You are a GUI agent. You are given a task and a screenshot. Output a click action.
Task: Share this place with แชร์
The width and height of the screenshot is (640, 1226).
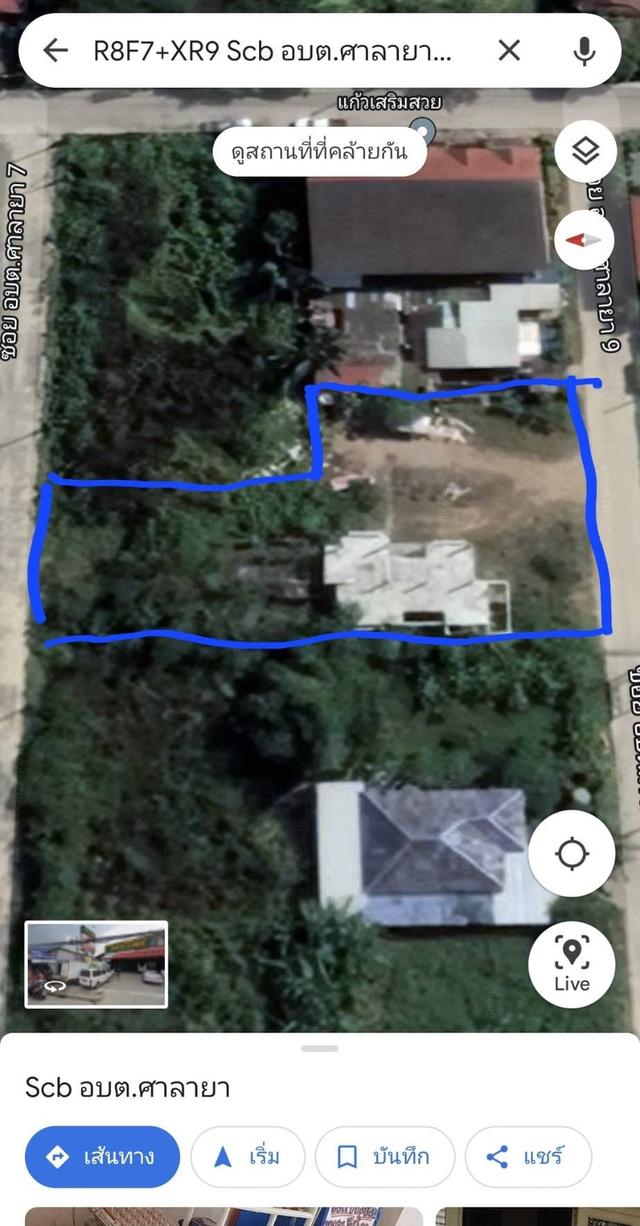pyautogui.click(x=527, y=1157)
